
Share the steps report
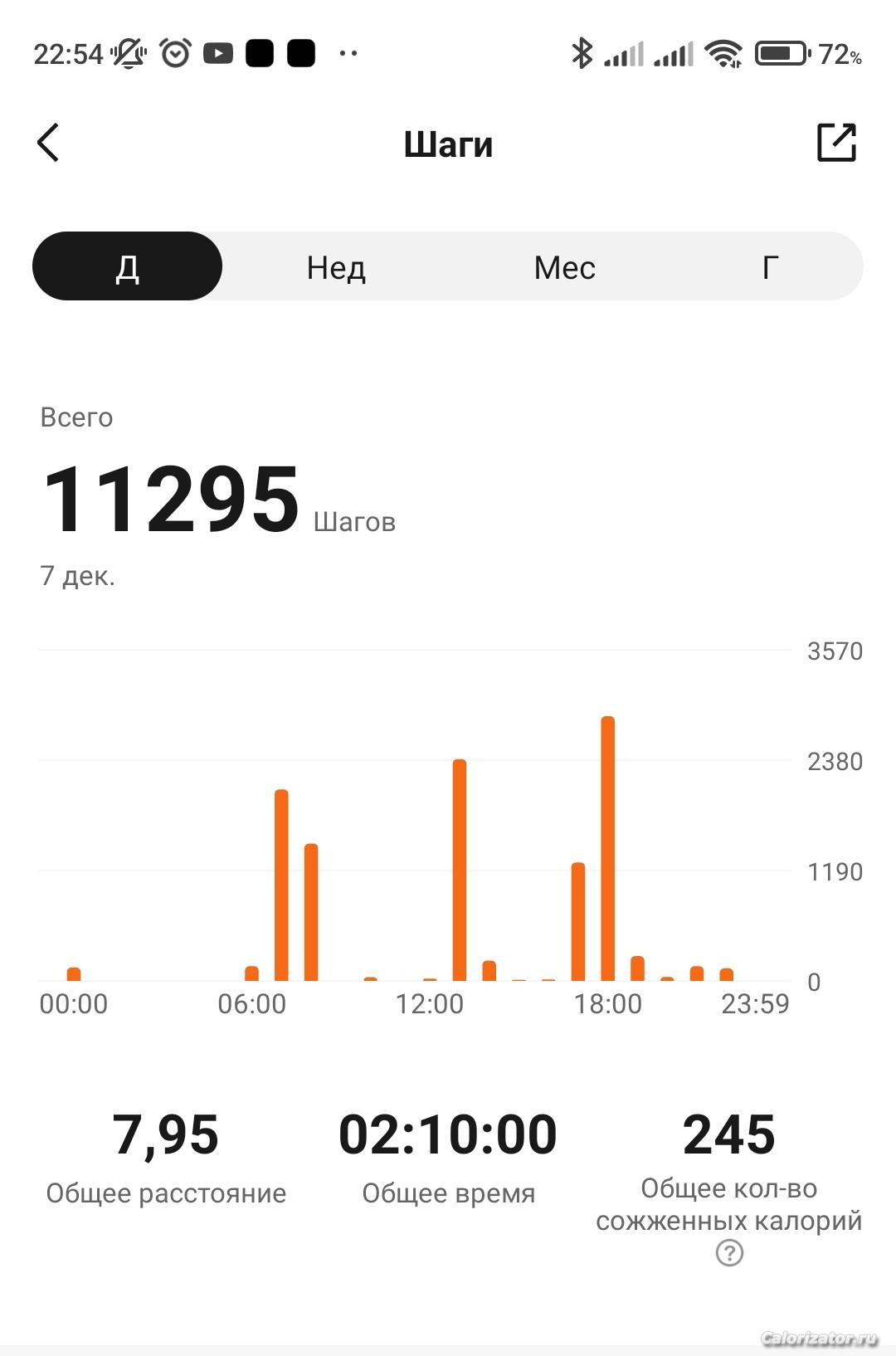[836, 142]
